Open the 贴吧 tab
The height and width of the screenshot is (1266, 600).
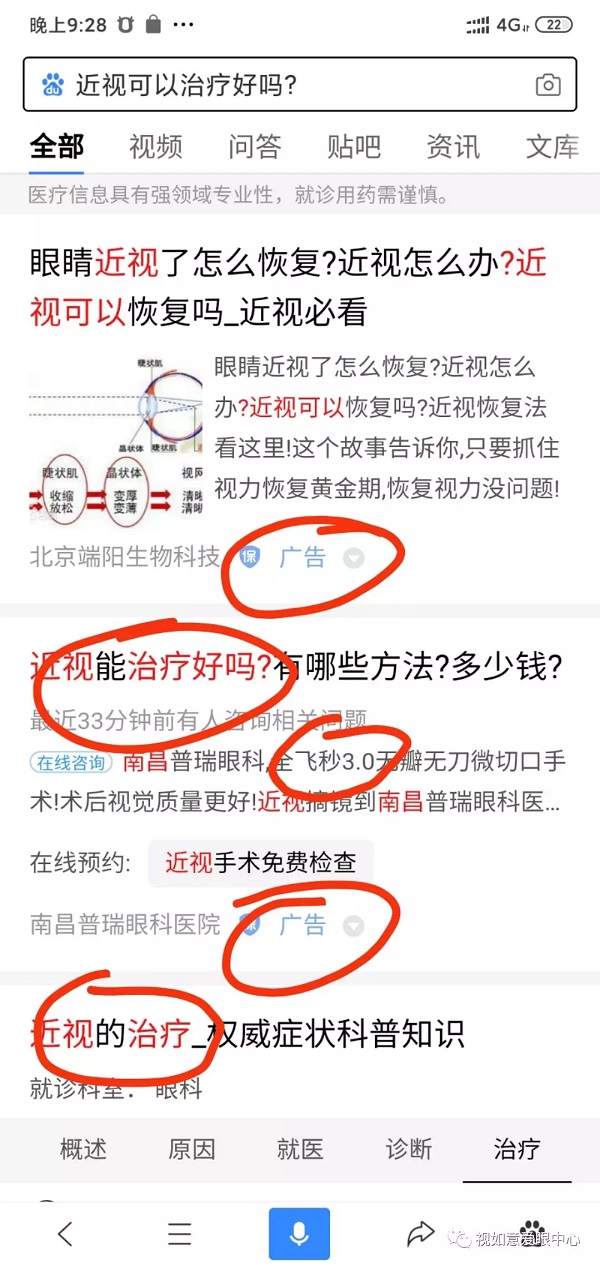[354, 147]
